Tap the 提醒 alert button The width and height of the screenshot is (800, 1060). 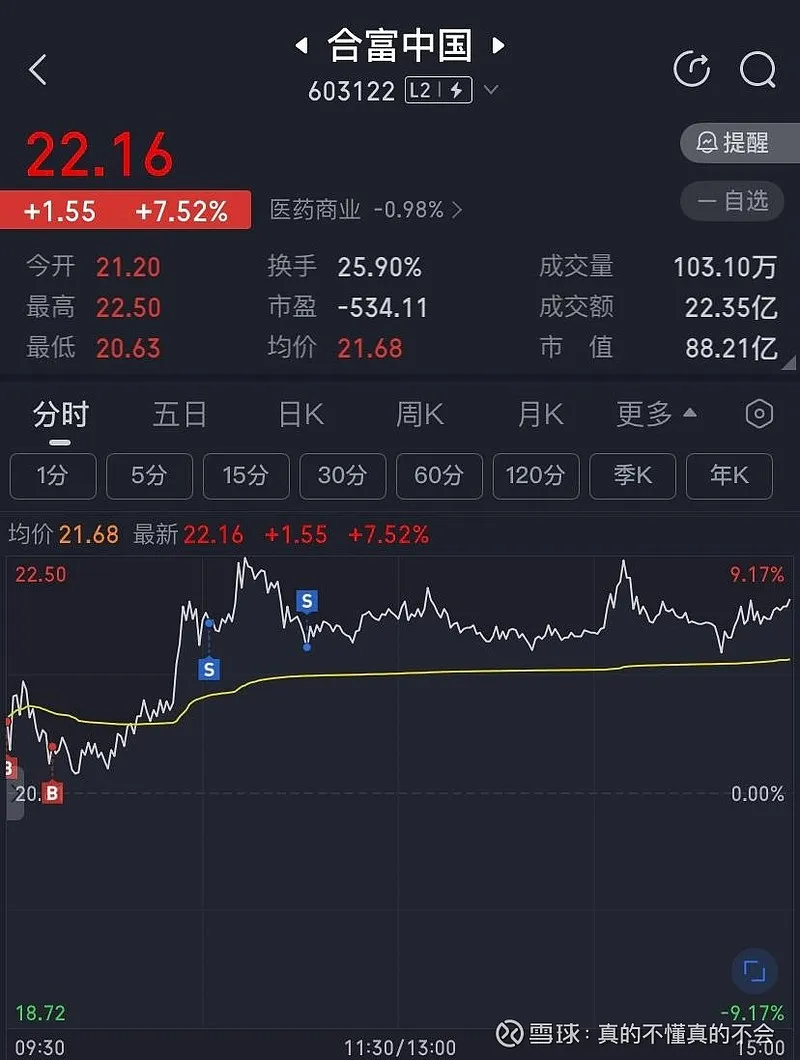click(x=739, y=143)
